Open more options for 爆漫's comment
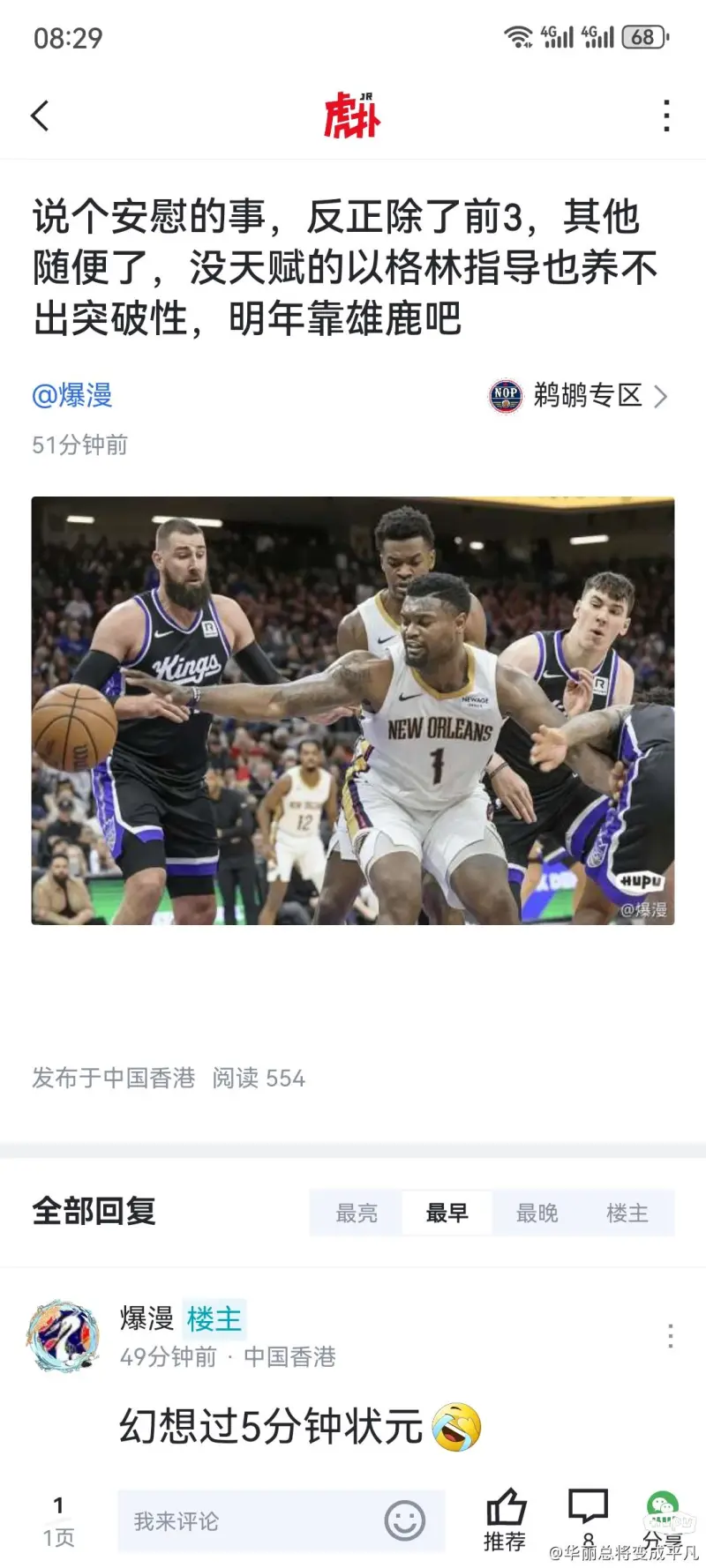The width and height of the screenshot is (706, 1568). point(670,1336)
